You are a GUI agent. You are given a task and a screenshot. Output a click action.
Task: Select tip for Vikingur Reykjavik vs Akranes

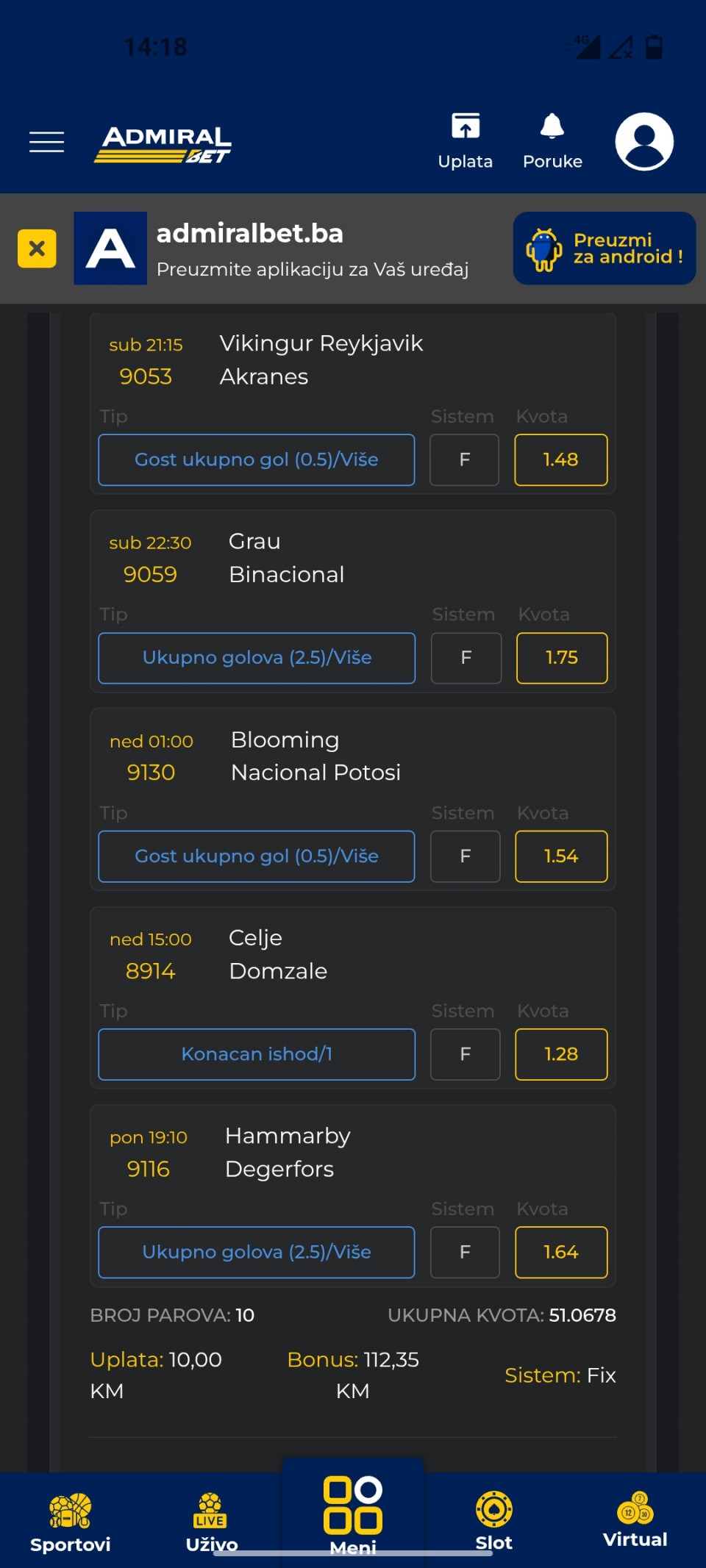257,459
